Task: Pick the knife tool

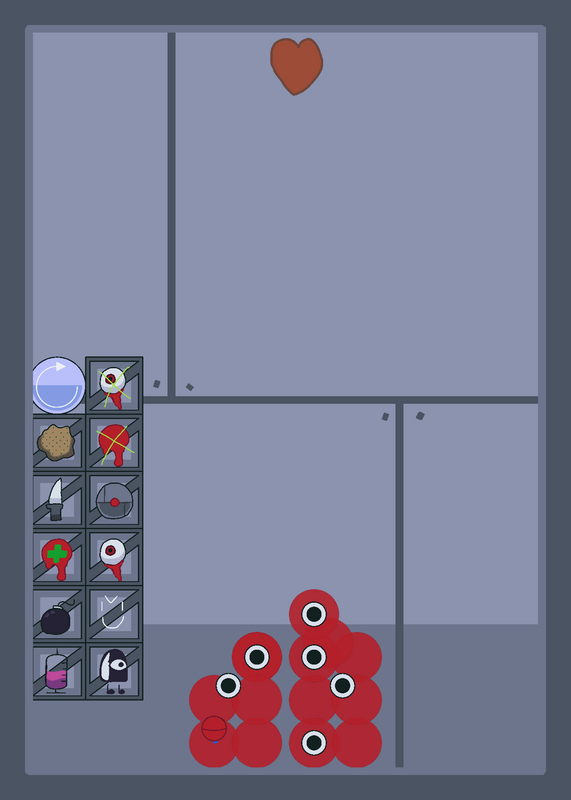Action: point(57,500)
